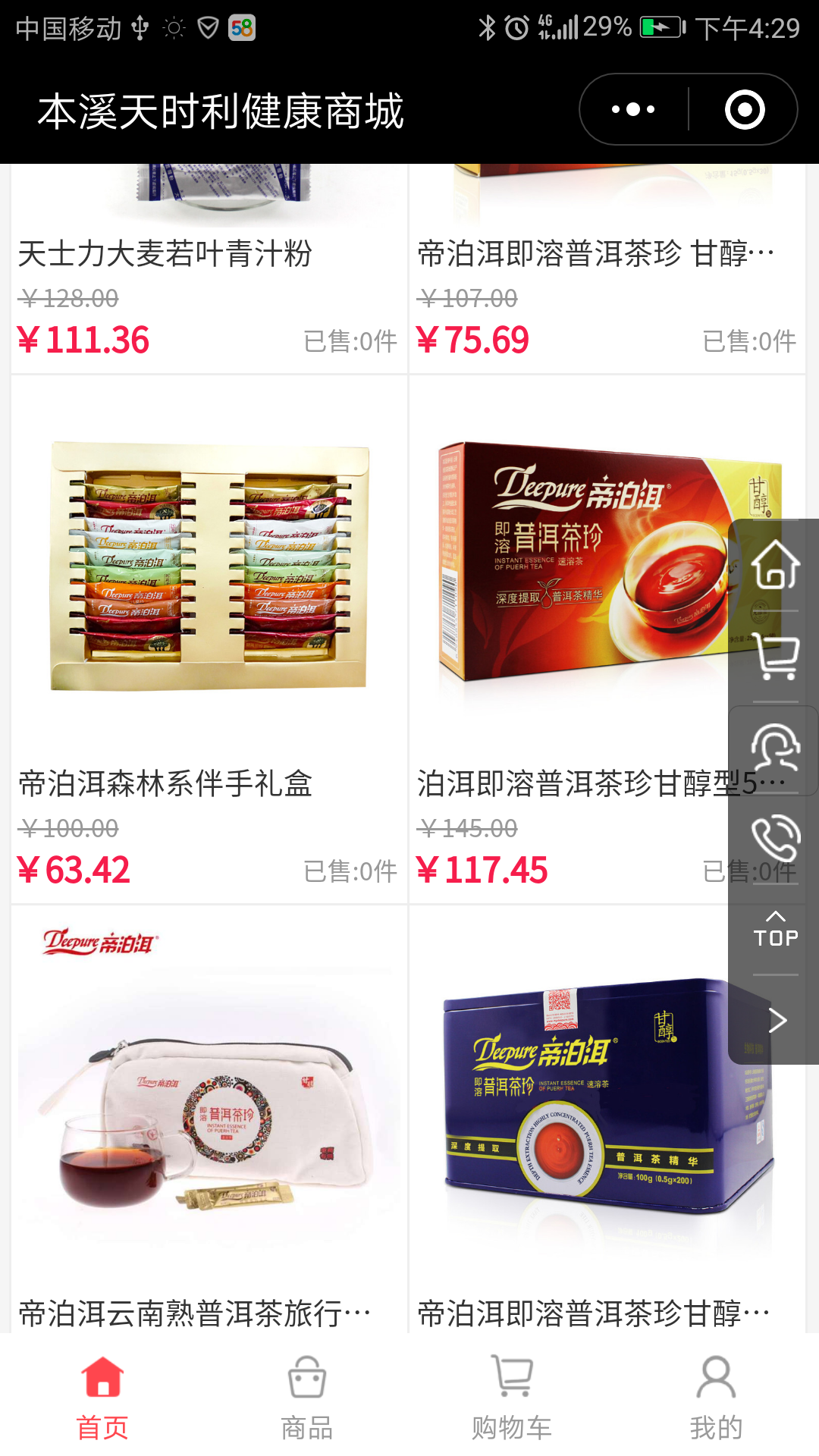Tap the floating phone call icon
The width and height of the screenshot is (819, 1456).
pos(775,838)
